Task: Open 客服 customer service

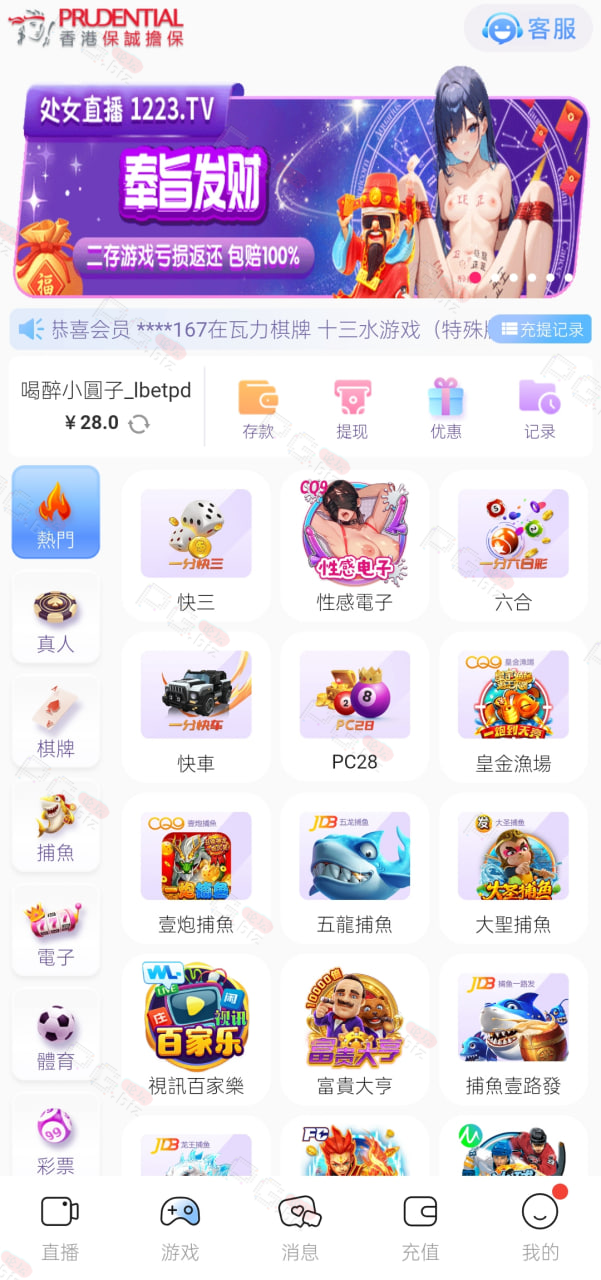Action: (529, 28)
